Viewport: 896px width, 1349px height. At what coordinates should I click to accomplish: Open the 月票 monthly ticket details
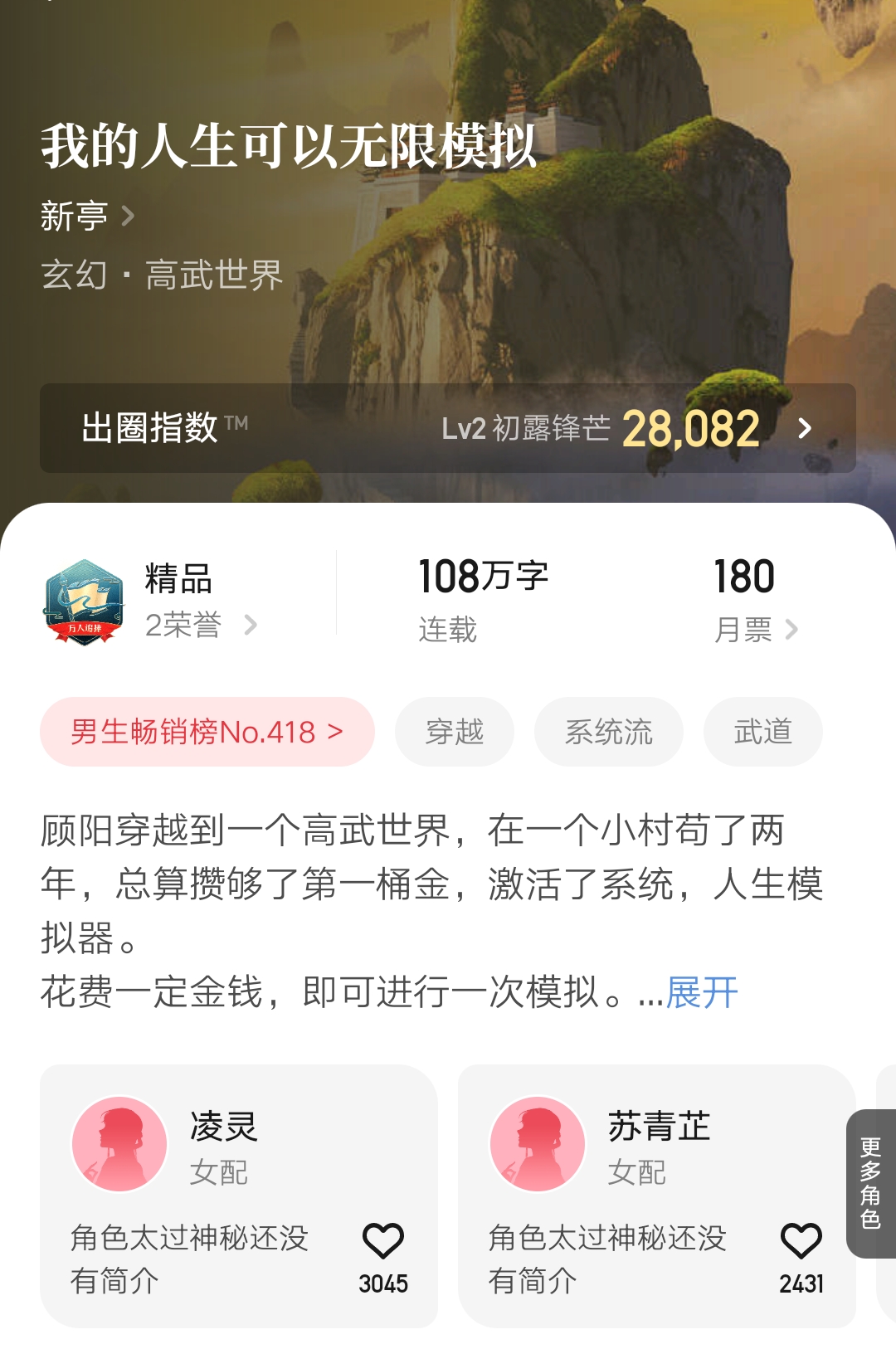pyautogui.click(x=745, y=628)
